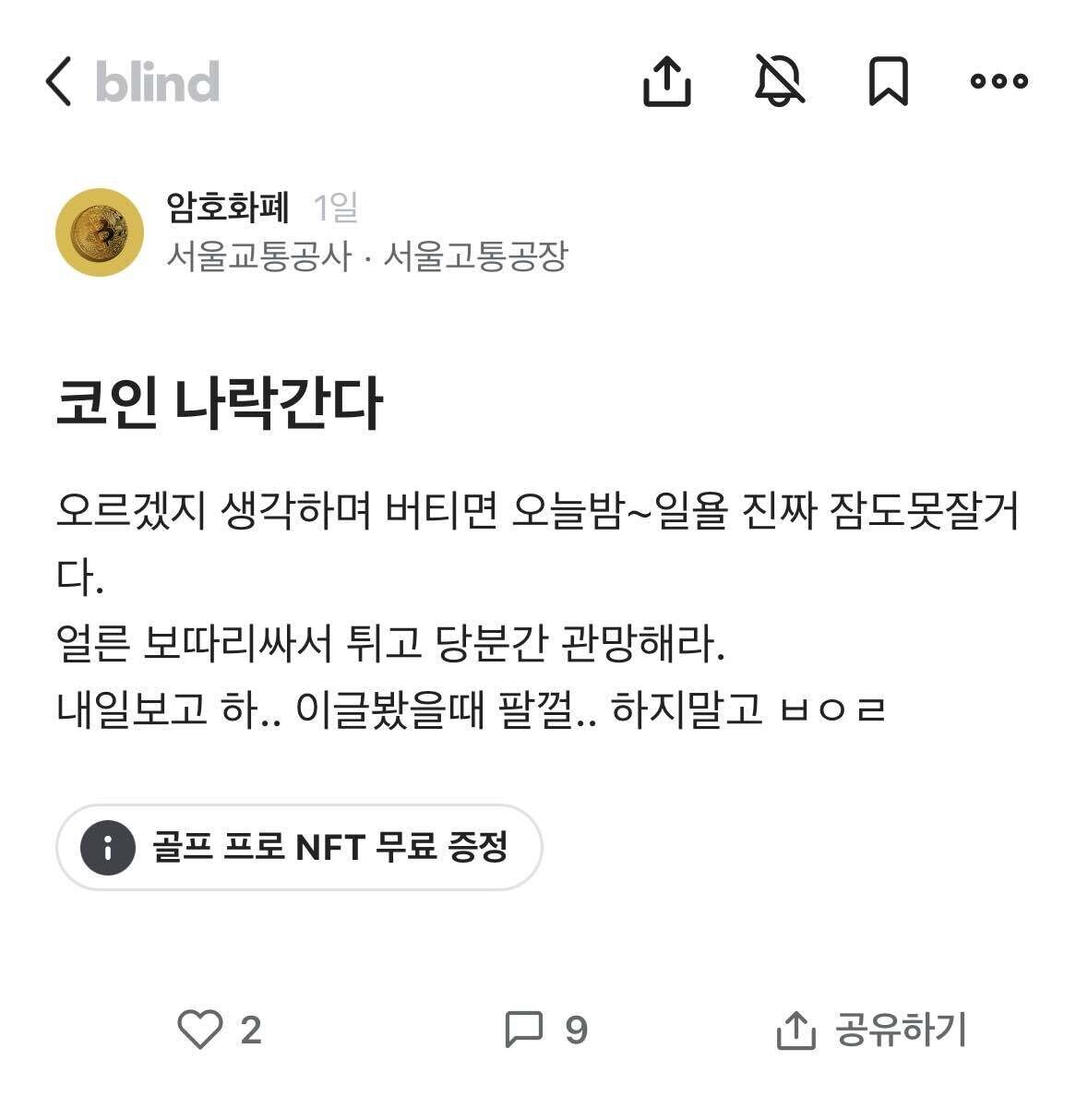Tap the back chevron arrow
Image resolution: width=1088 pixels, height=1120 pixels.
point(58,82)
